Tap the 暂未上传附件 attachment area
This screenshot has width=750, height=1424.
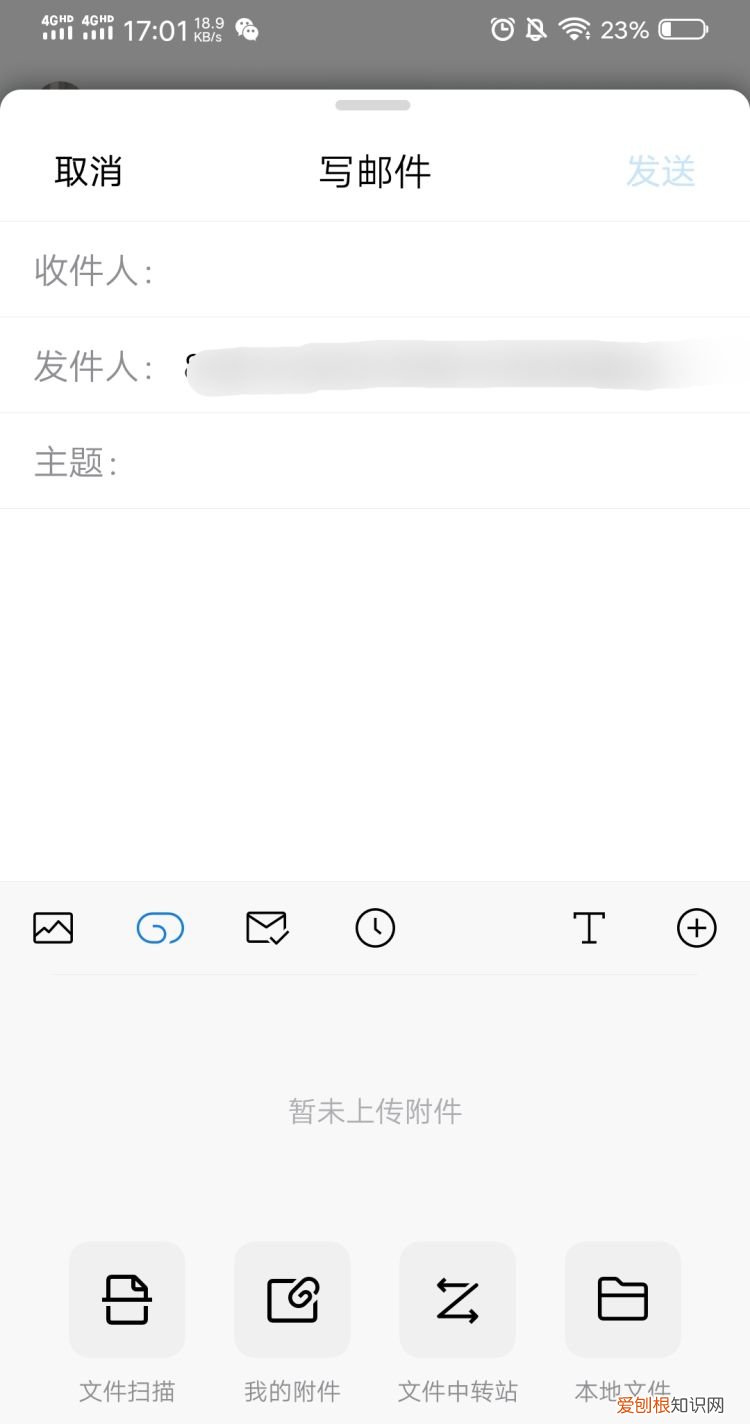coord(374,1110)
